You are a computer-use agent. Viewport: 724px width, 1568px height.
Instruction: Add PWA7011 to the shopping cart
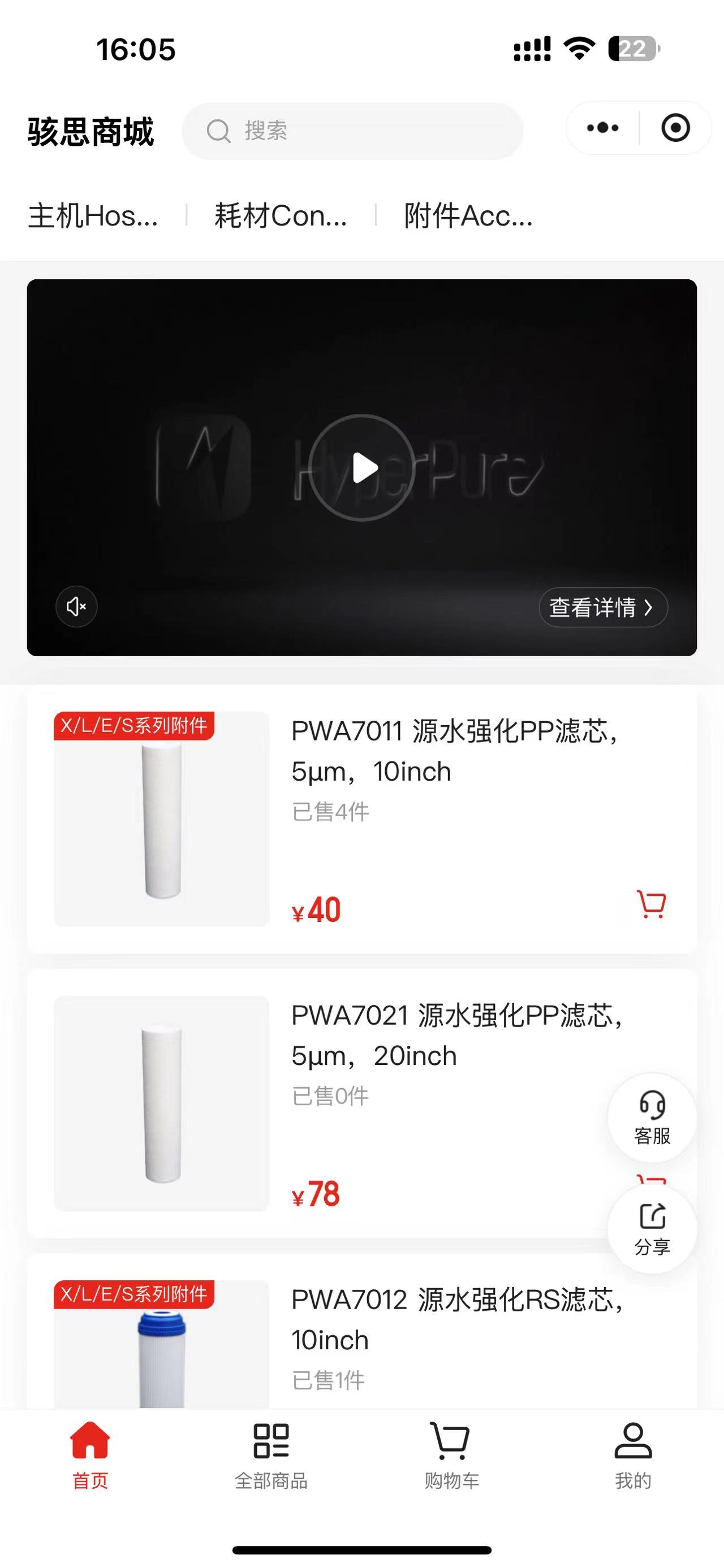coord(651,904)
